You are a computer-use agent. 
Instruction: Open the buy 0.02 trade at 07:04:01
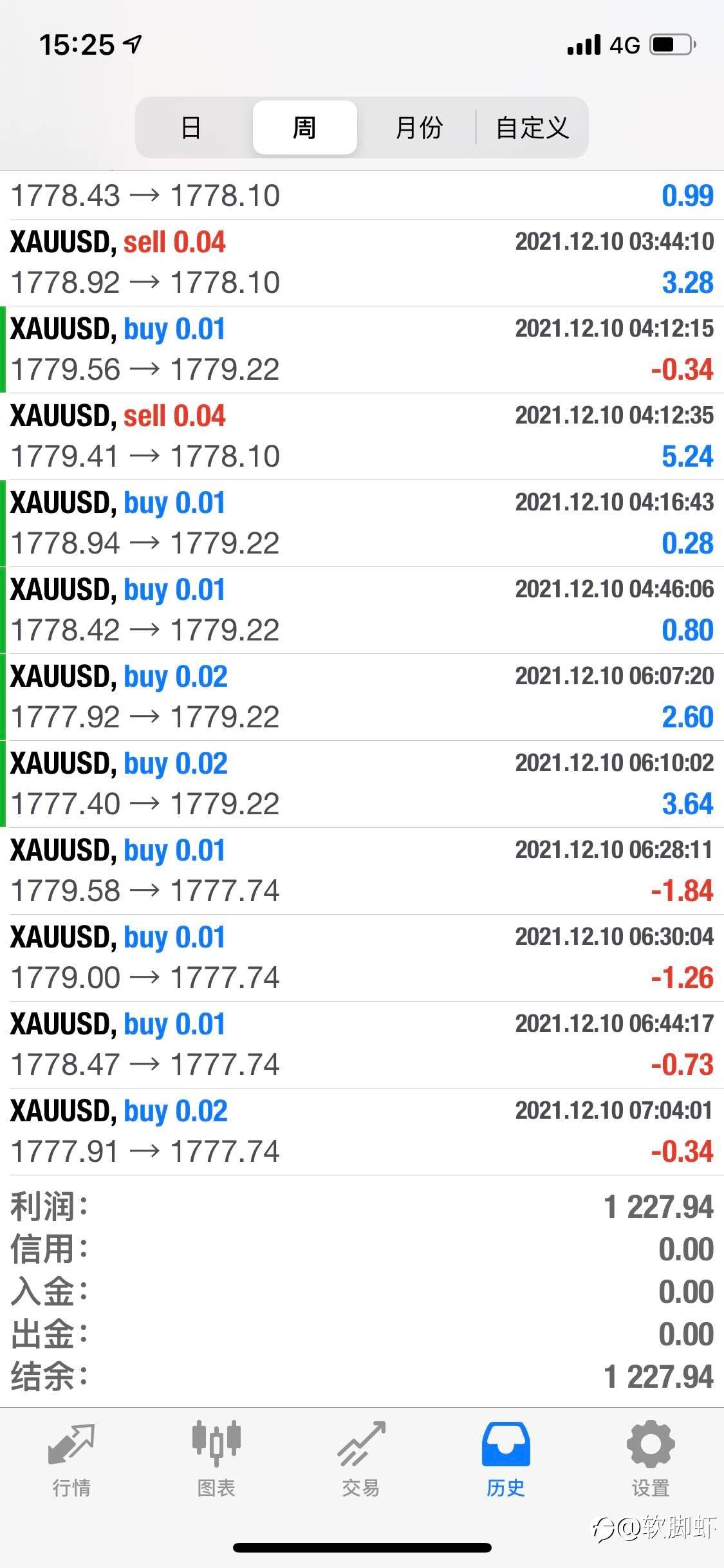(x=362, y=1132)
